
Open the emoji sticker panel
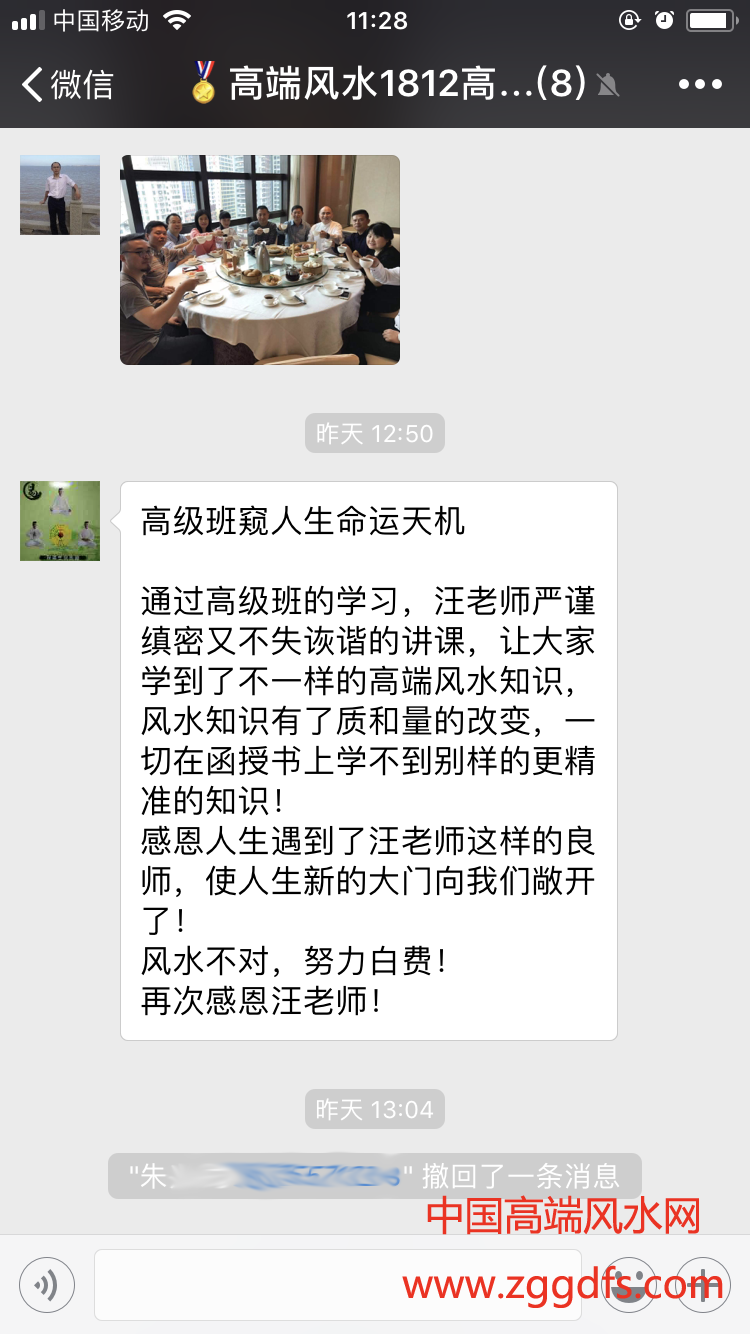(630, 1284)
